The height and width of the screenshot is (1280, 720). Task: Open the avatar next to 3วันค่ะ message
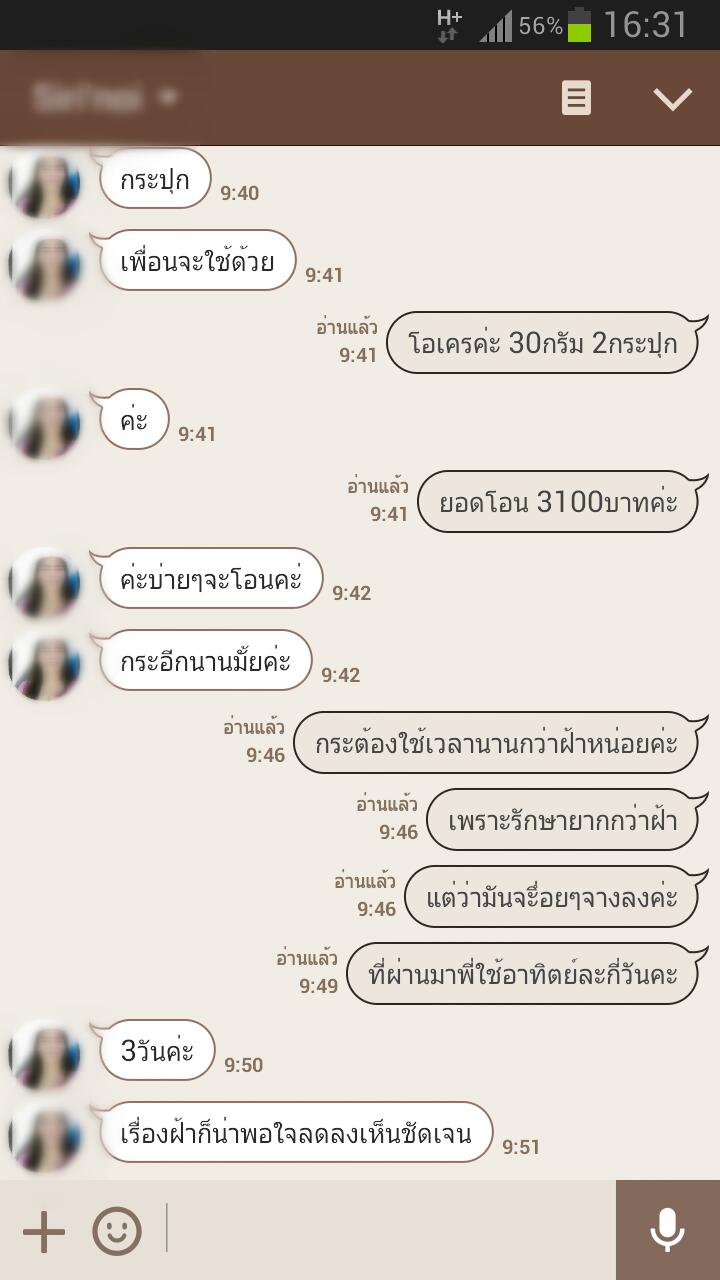tap(45, 1054)
